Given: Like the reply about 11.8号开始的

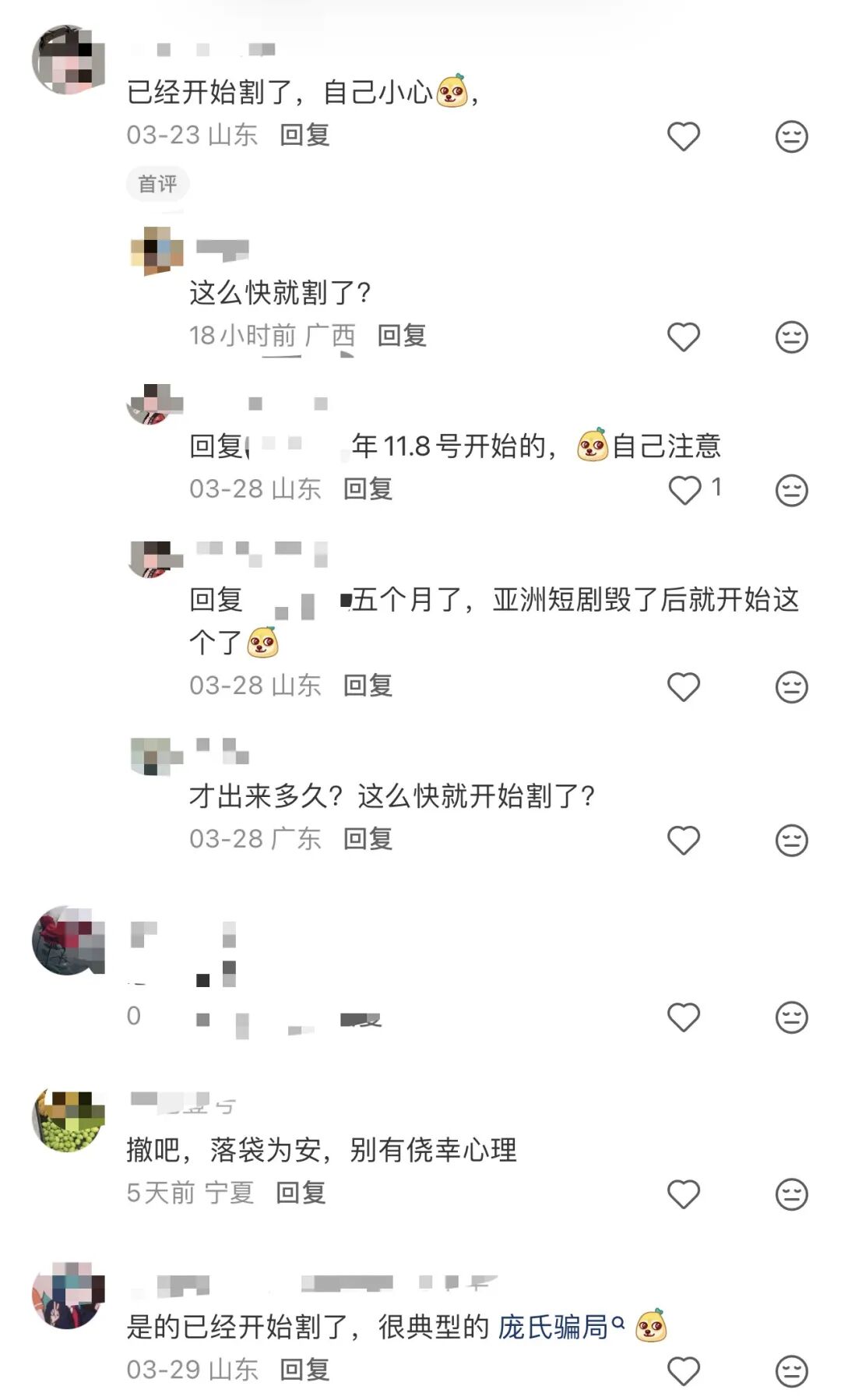Looking at the screenshot, I should tap(684, 490).
